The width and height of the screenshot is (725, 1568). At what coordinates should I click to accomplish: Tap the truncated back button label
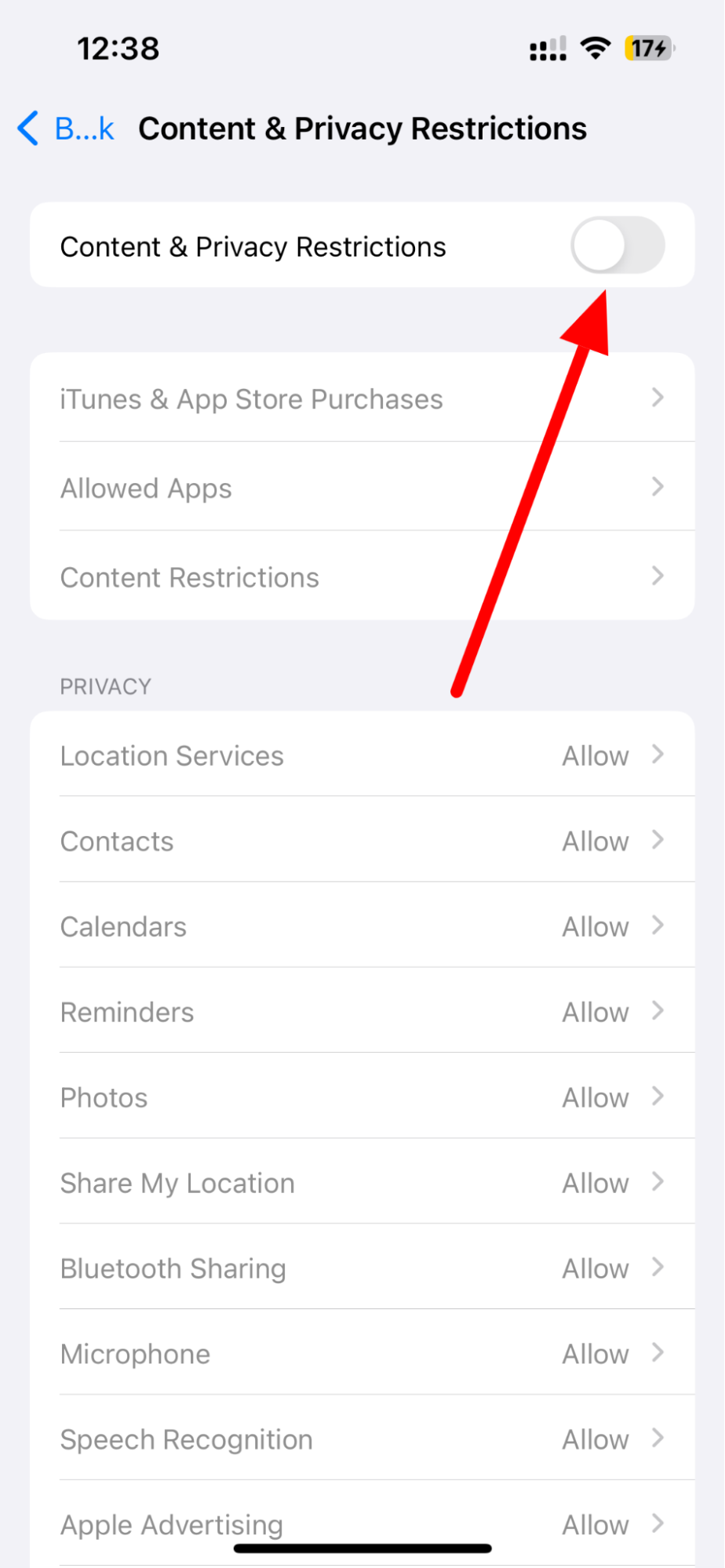tap(82, 129)
